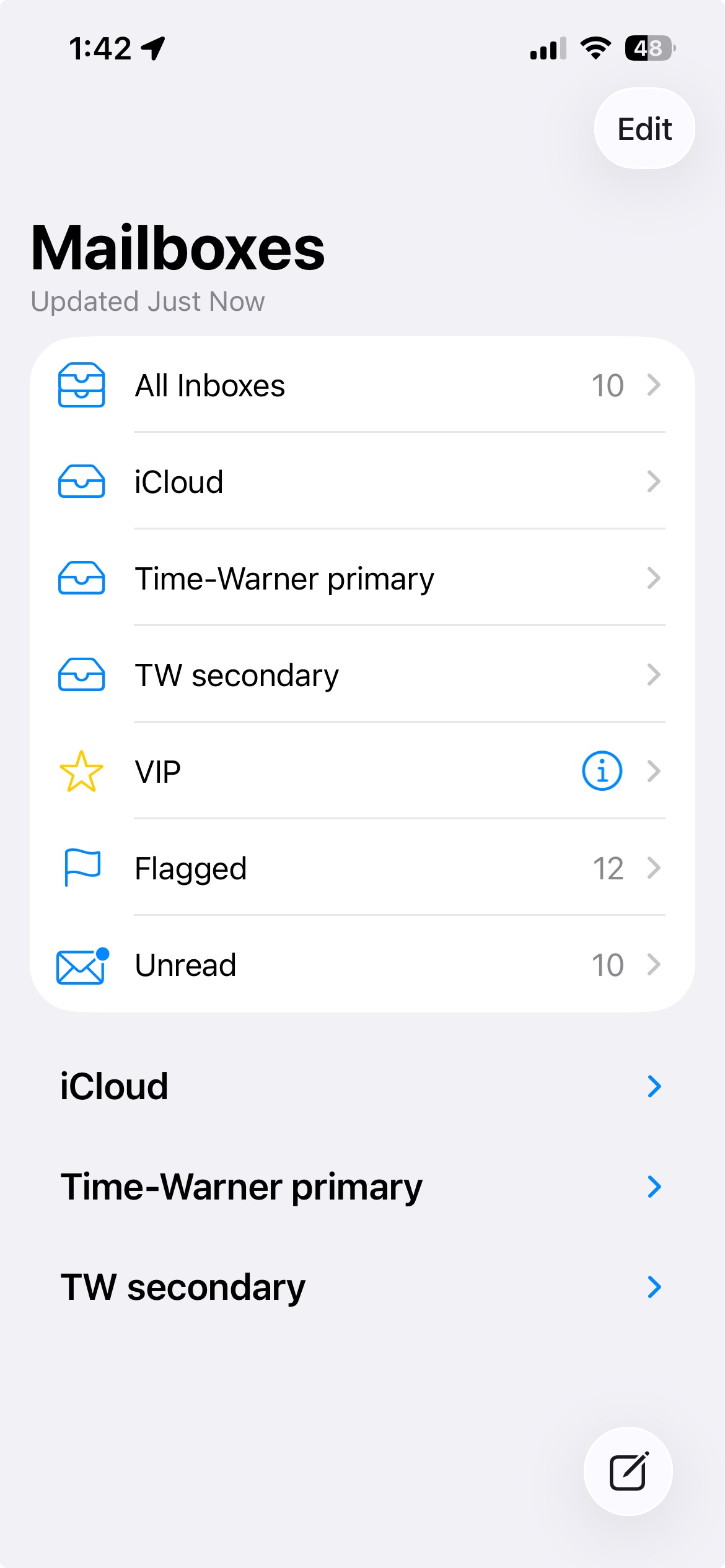The height and width of the screenshot is (1568, 725).
Task: Tap the Edit button
Action: 644,129
